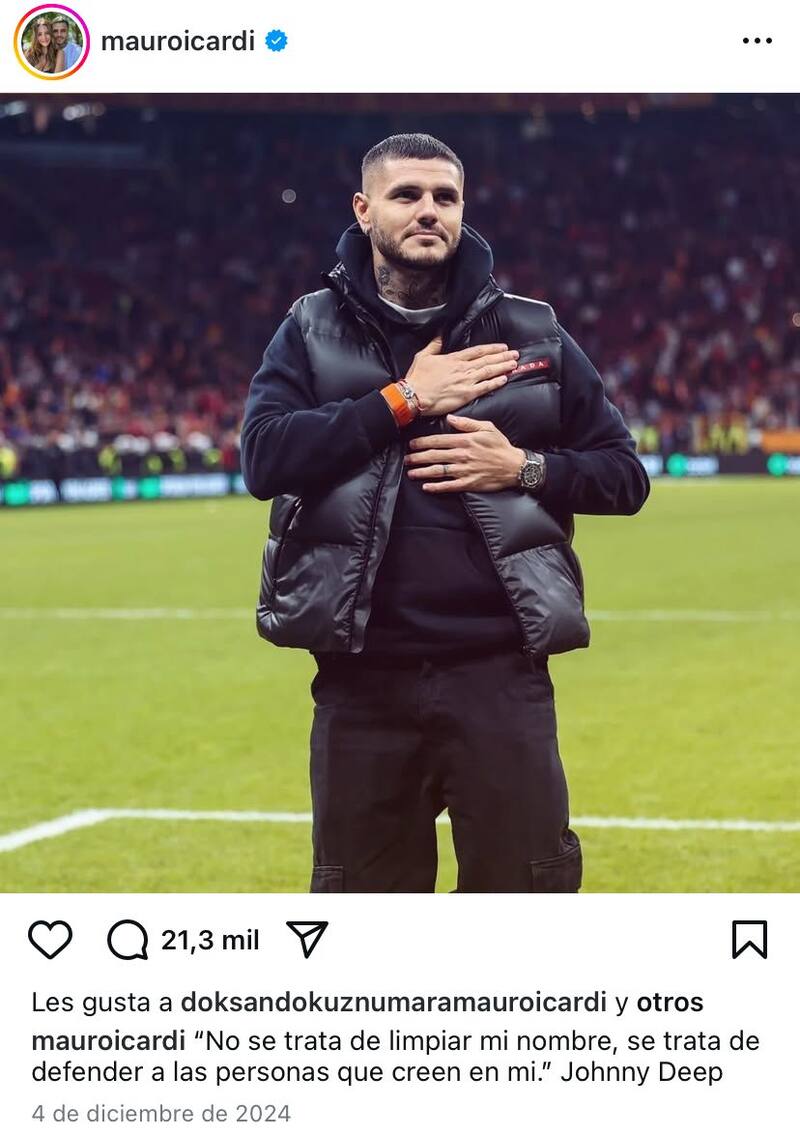Open the list of others who liked
The height and width of the screenshot is (1136, 800).
coord(670,1001)
